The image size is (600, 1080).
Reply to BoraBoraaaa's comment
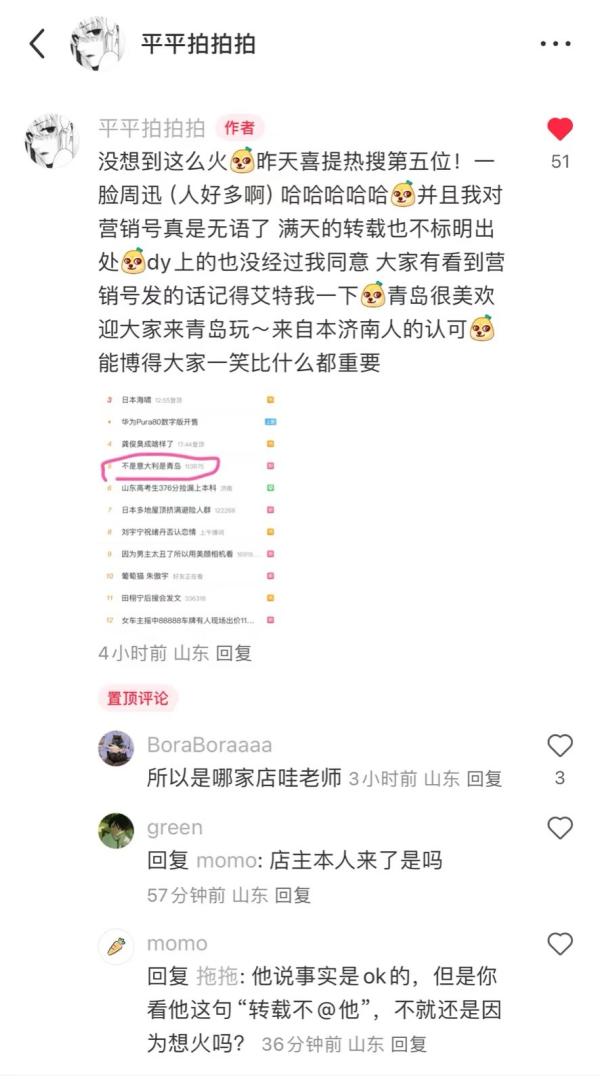click(484, 778)
